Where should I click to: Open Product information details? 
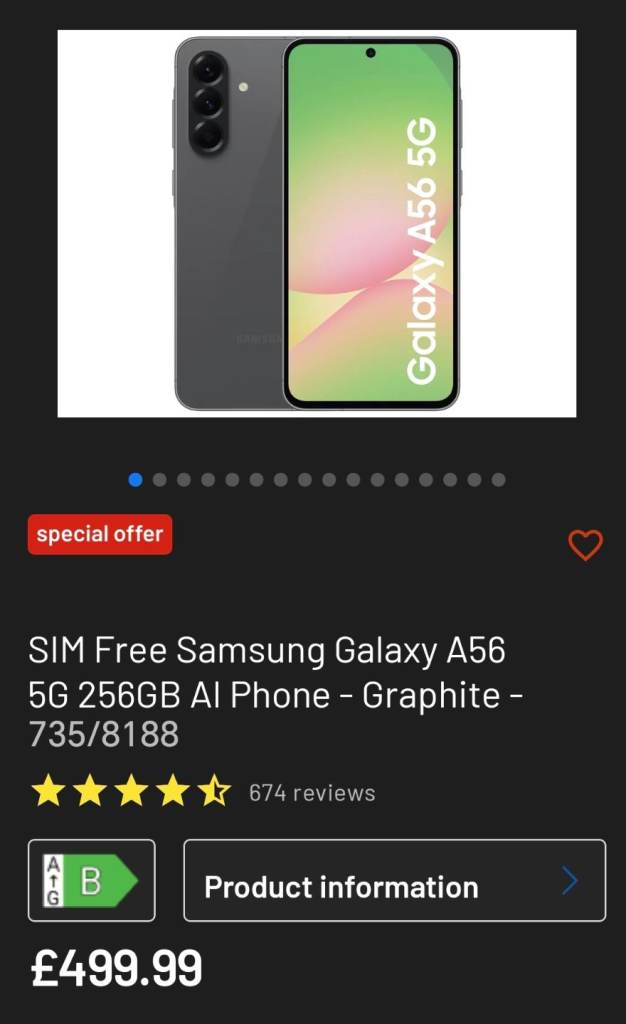tap(394, 880)
